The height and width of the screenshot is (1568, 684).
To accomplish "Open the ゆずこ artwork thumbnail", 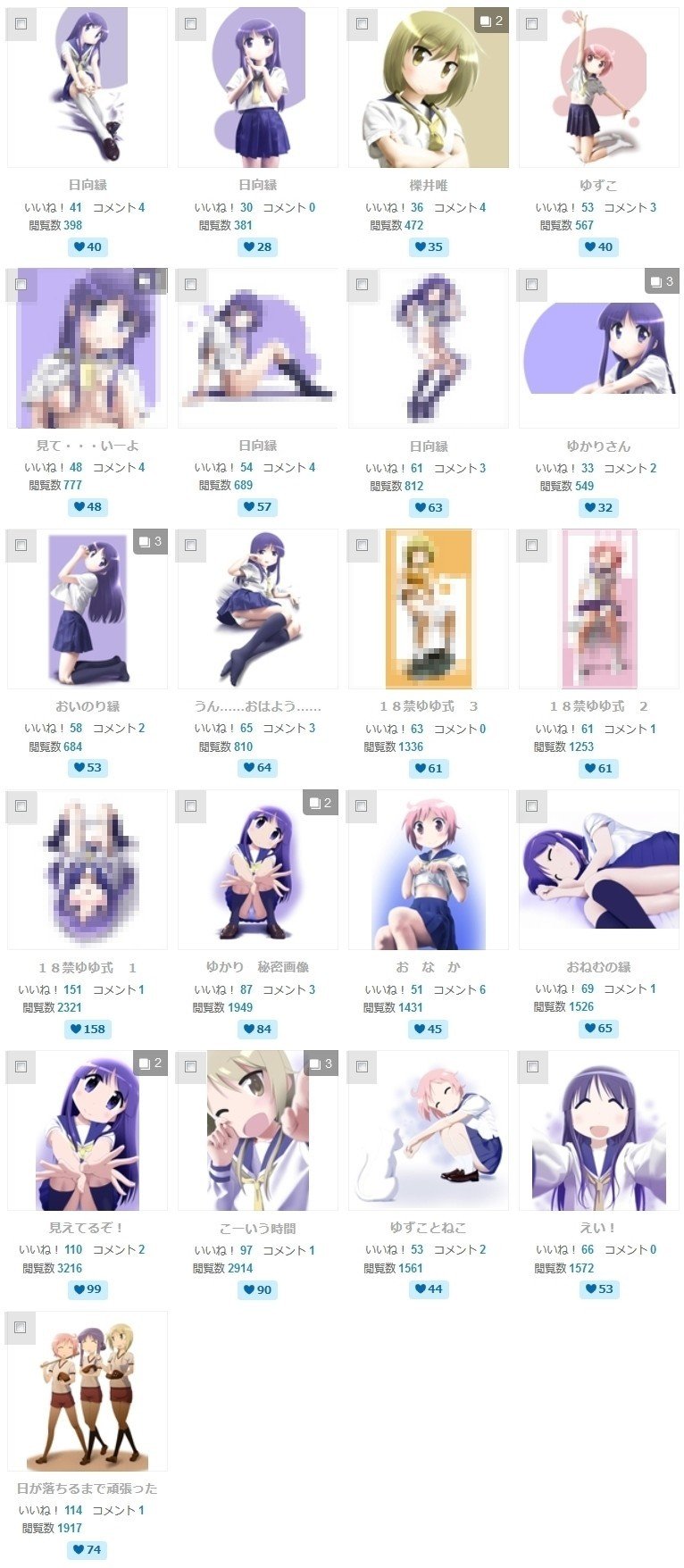I will 598,88.
